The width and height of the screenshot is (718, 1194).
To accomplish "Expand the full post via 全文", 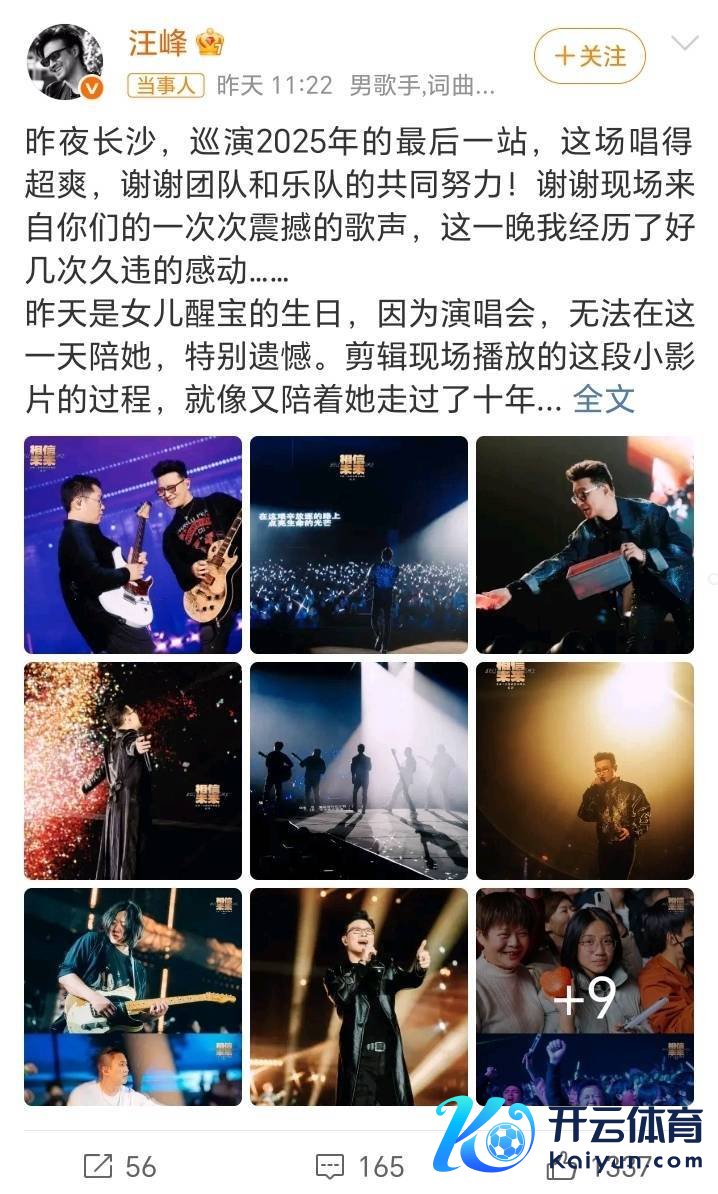I will pos(603,399).
